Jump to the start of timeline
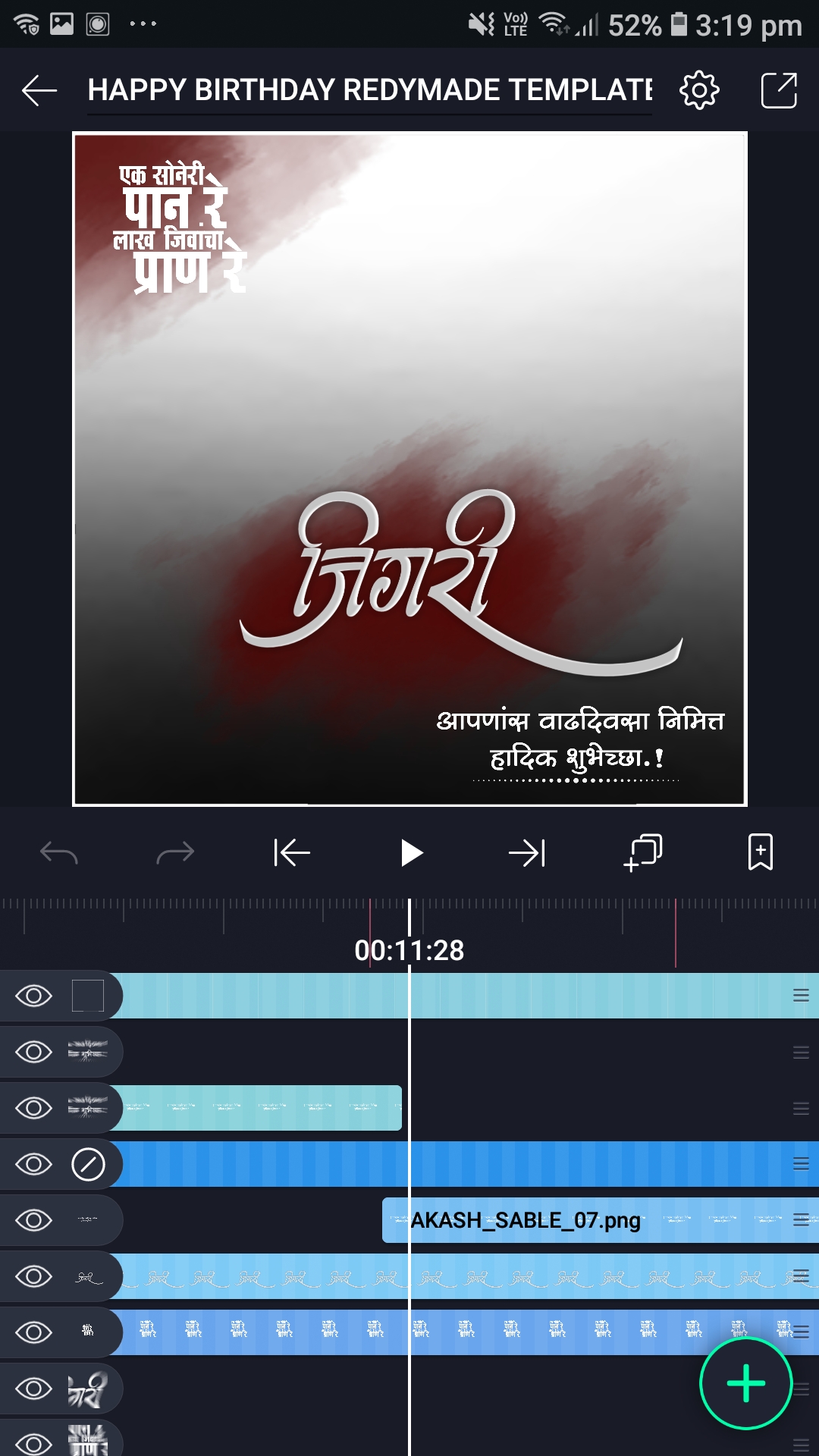The height and width of the screenshot is (1456, 819). [x=292, y=853]
